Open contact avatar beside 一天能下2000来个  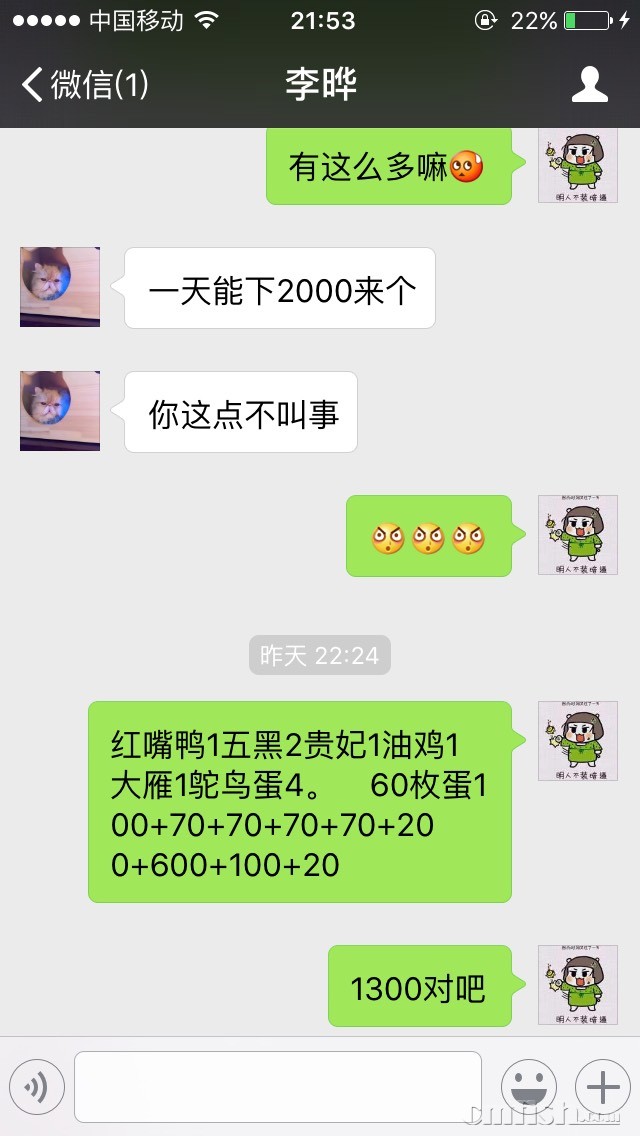pos(60,287)
